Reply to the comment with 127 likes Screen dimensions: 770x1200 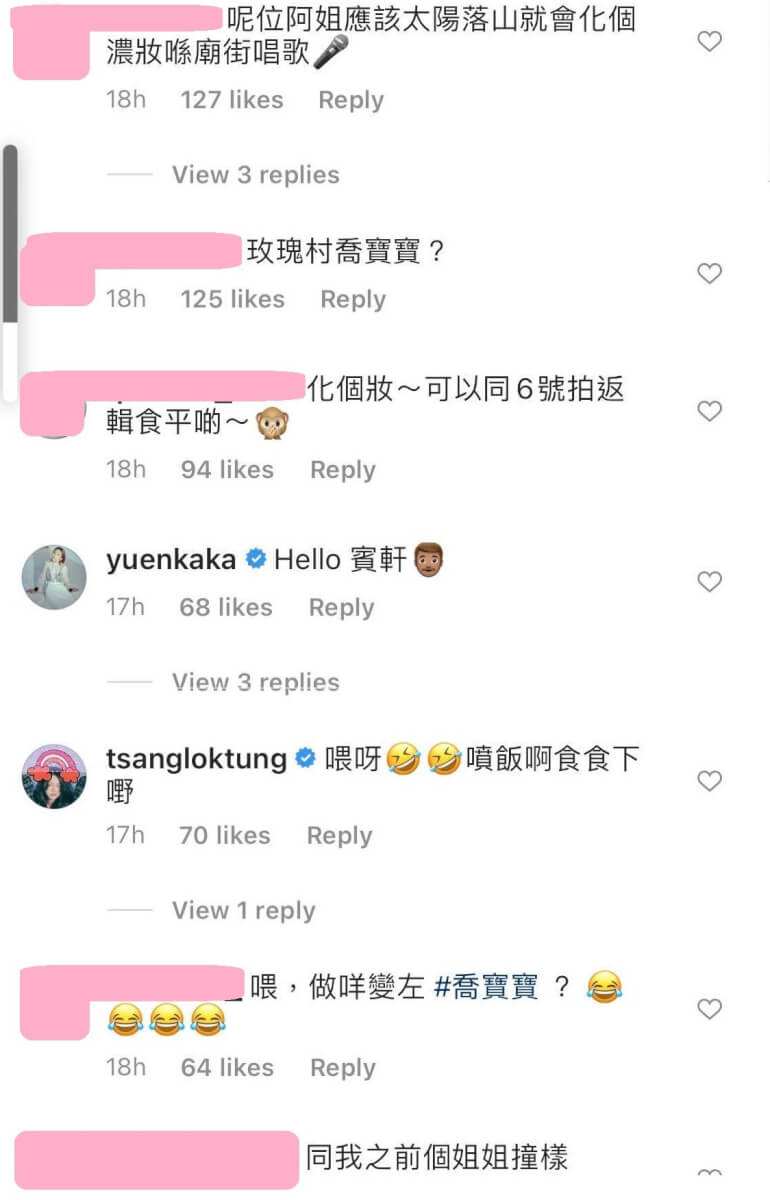click(350, 100)
